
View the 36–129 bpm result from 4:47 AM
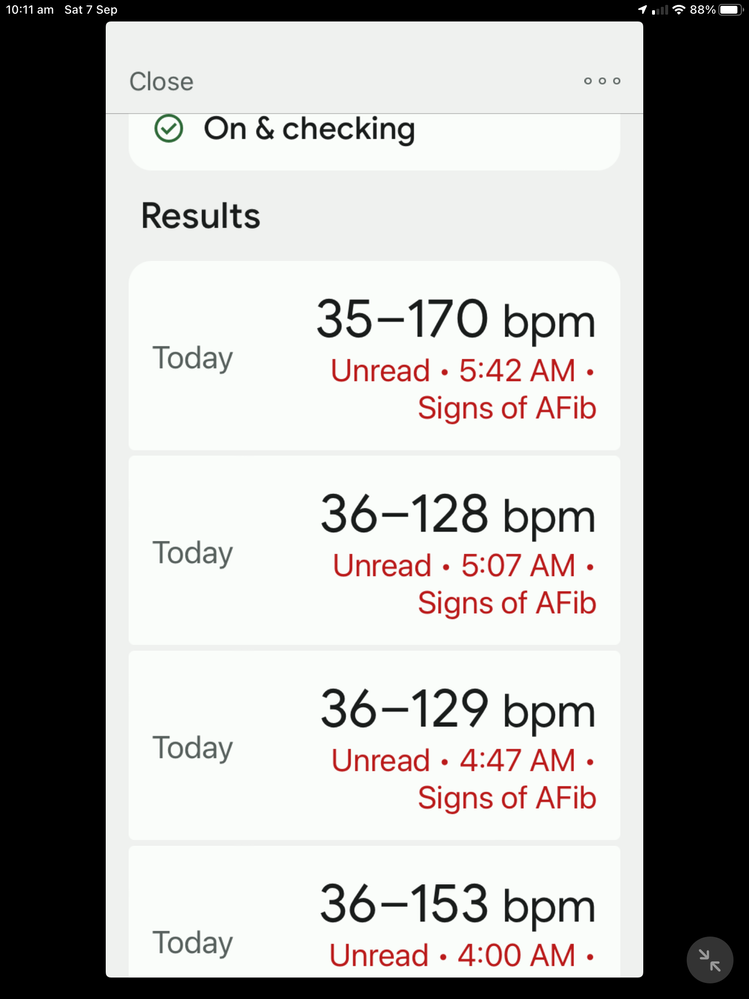pos(374,746)
